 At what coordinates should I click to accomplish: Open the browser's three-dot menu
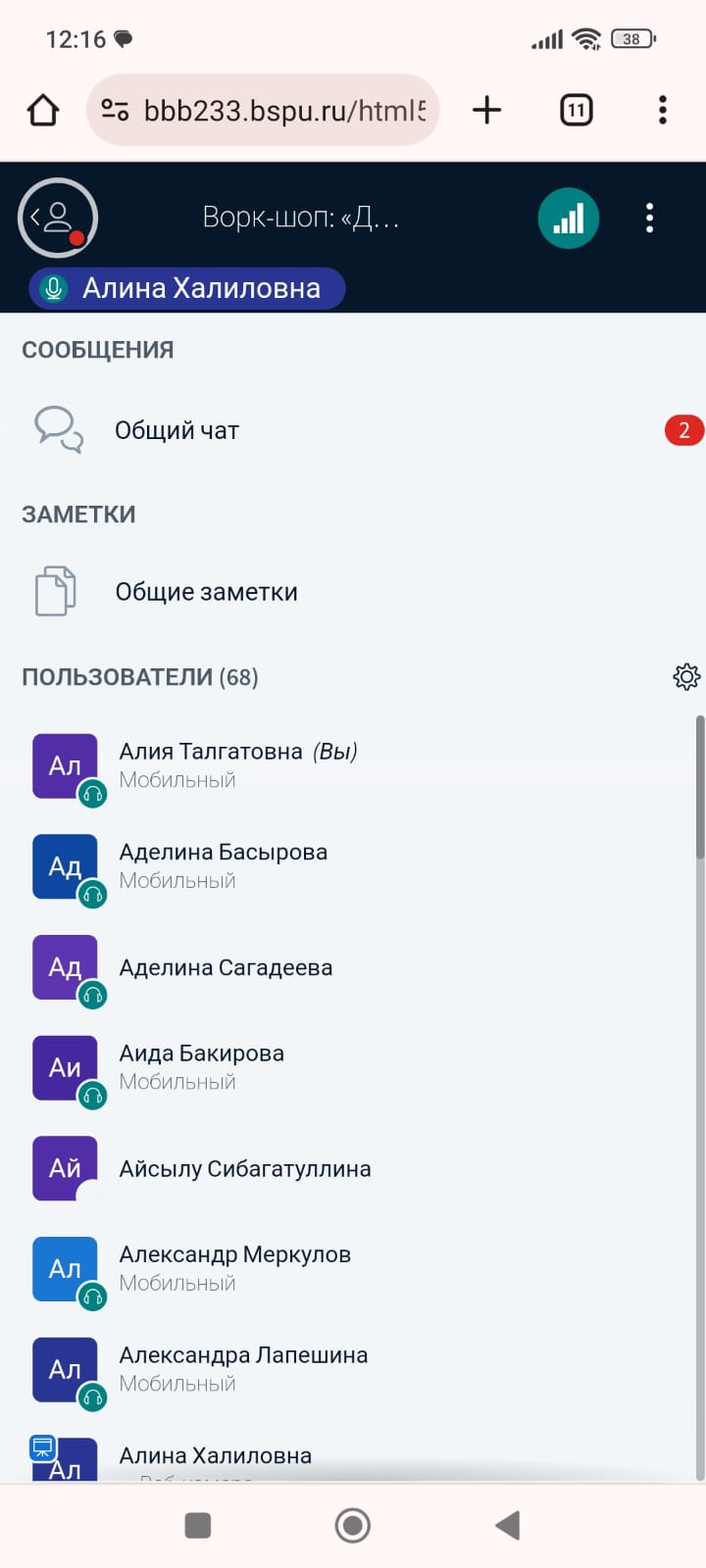[x=663, y=110]
